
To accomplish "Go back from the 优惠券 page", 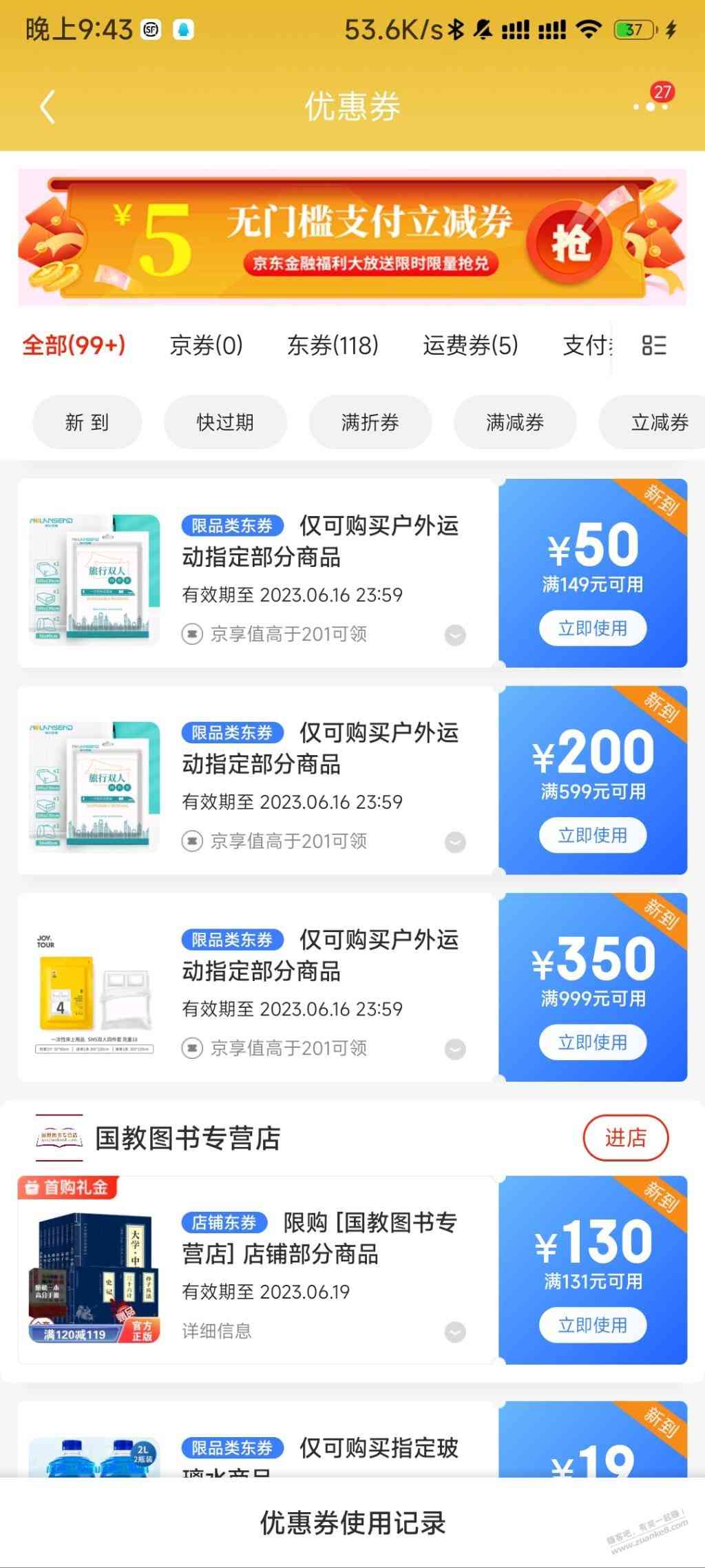I will point(47,107).
